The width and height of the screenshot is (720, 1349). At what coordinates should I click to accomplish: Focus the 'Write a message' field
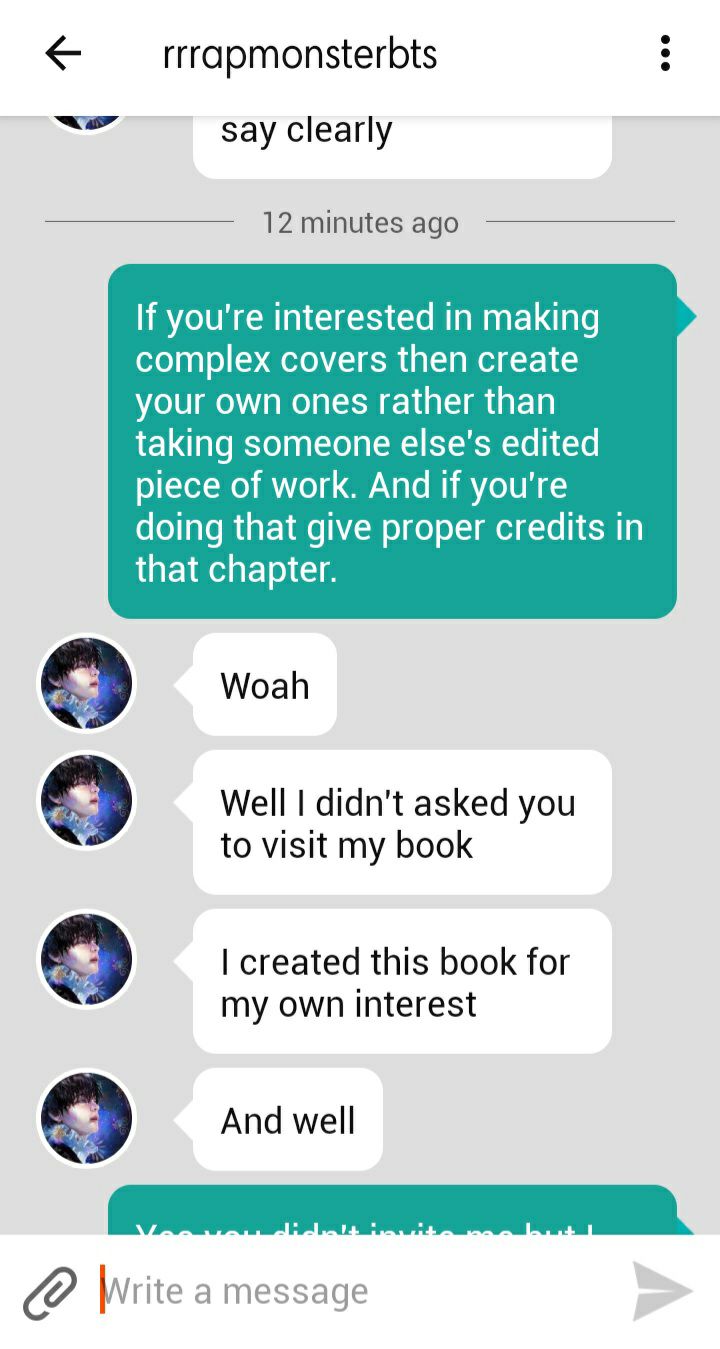point(355,1291)
